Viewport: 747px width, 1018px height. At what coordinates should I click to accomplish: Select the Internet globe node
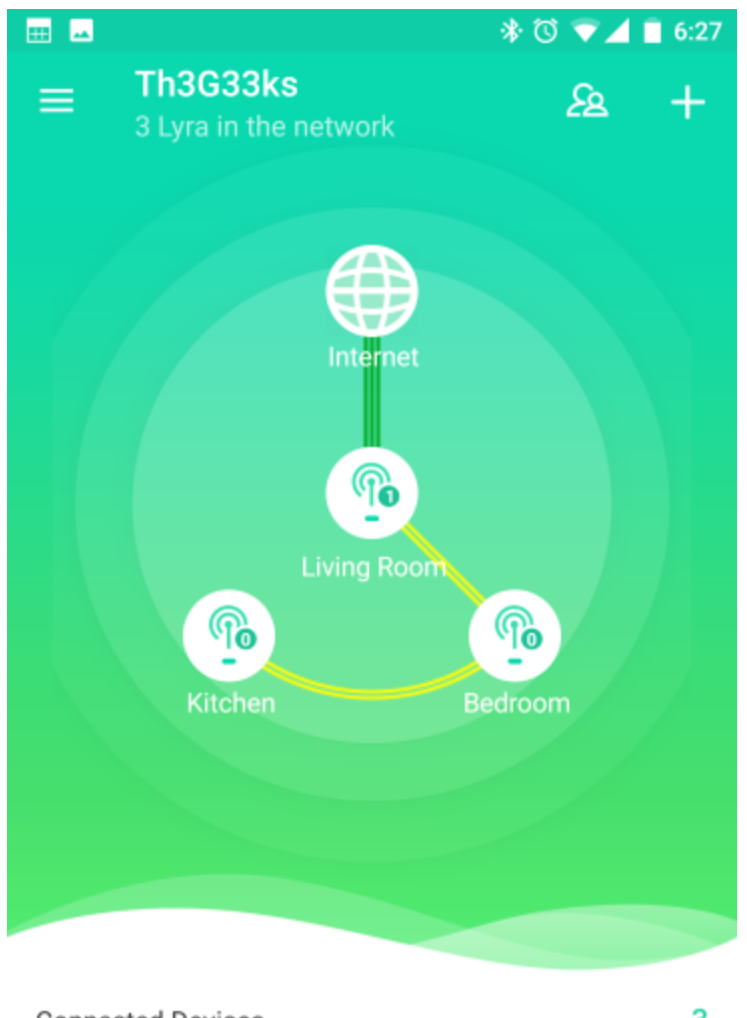[x=372, y=291]
